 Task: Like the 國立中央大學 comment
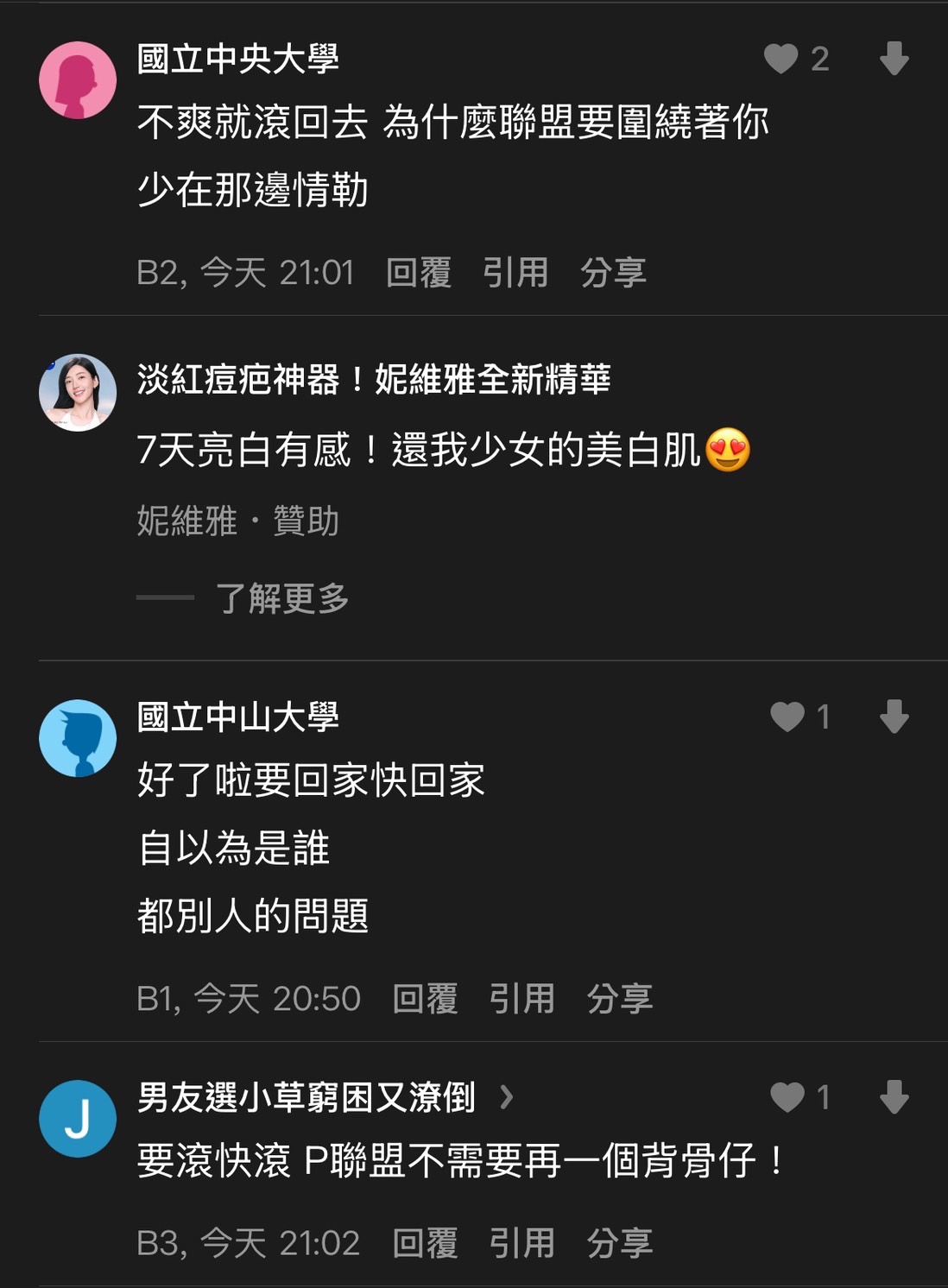tap(781, 59)
